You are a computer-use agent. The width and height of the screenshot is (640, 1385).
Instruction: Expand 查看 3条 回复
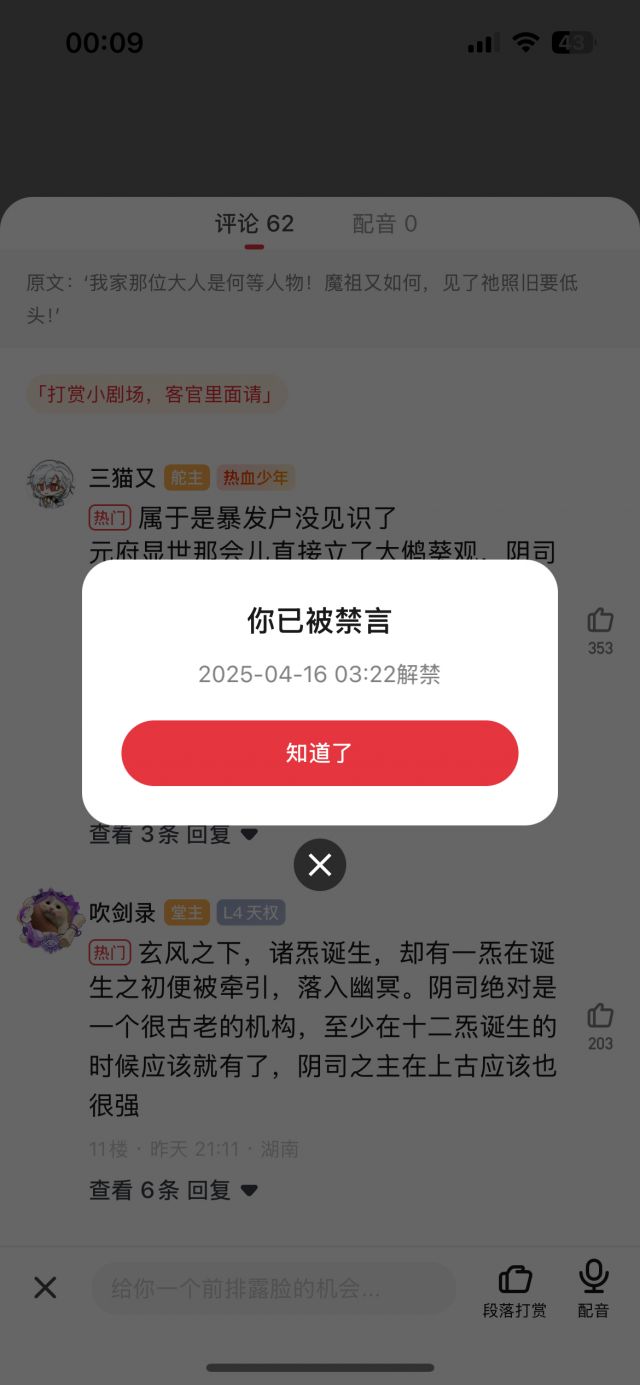[173, 834]
